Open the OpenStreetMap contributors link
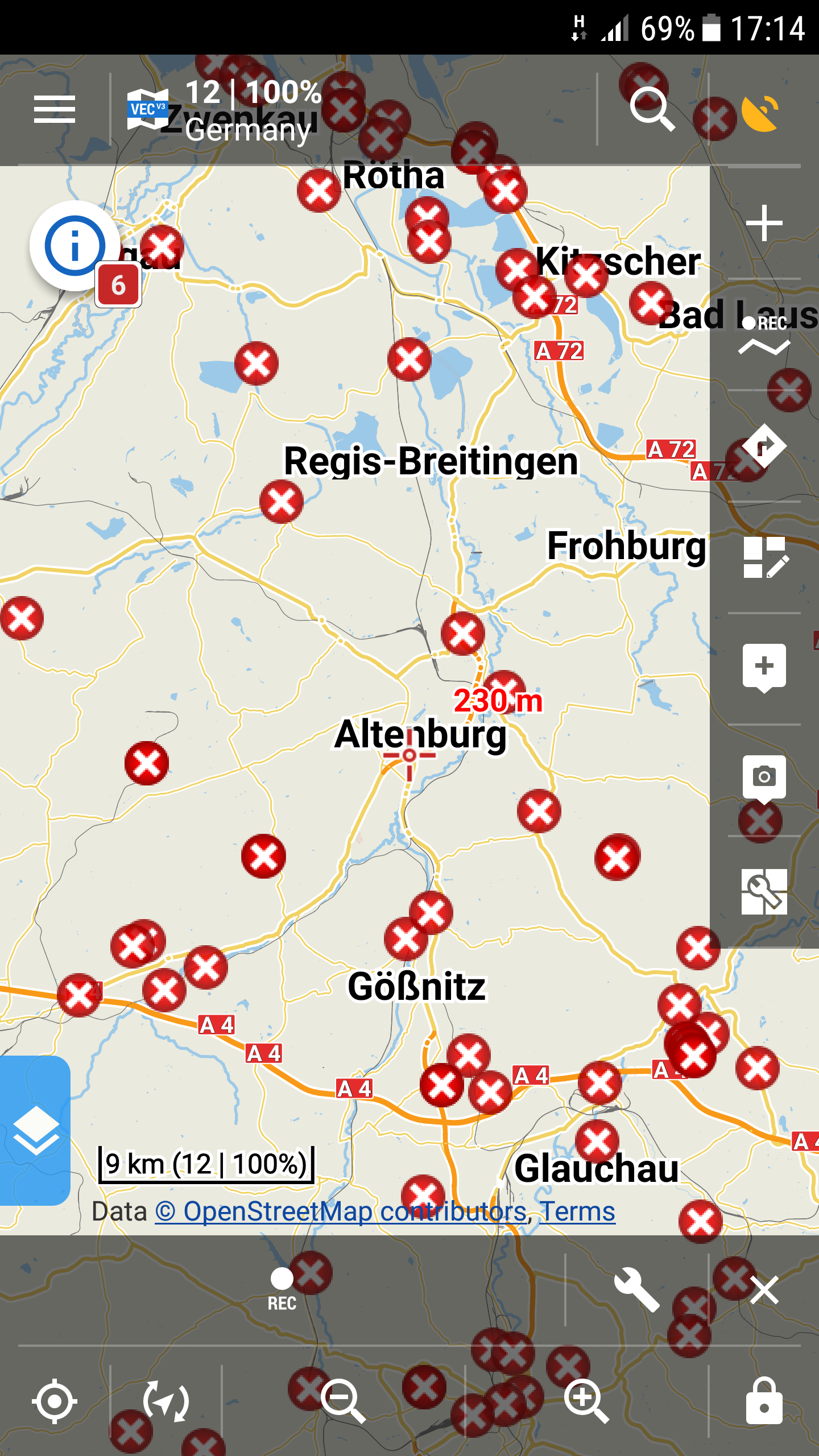This screenshot has height=1456, width=819. pyautogui.click(x=340, y=1211)
